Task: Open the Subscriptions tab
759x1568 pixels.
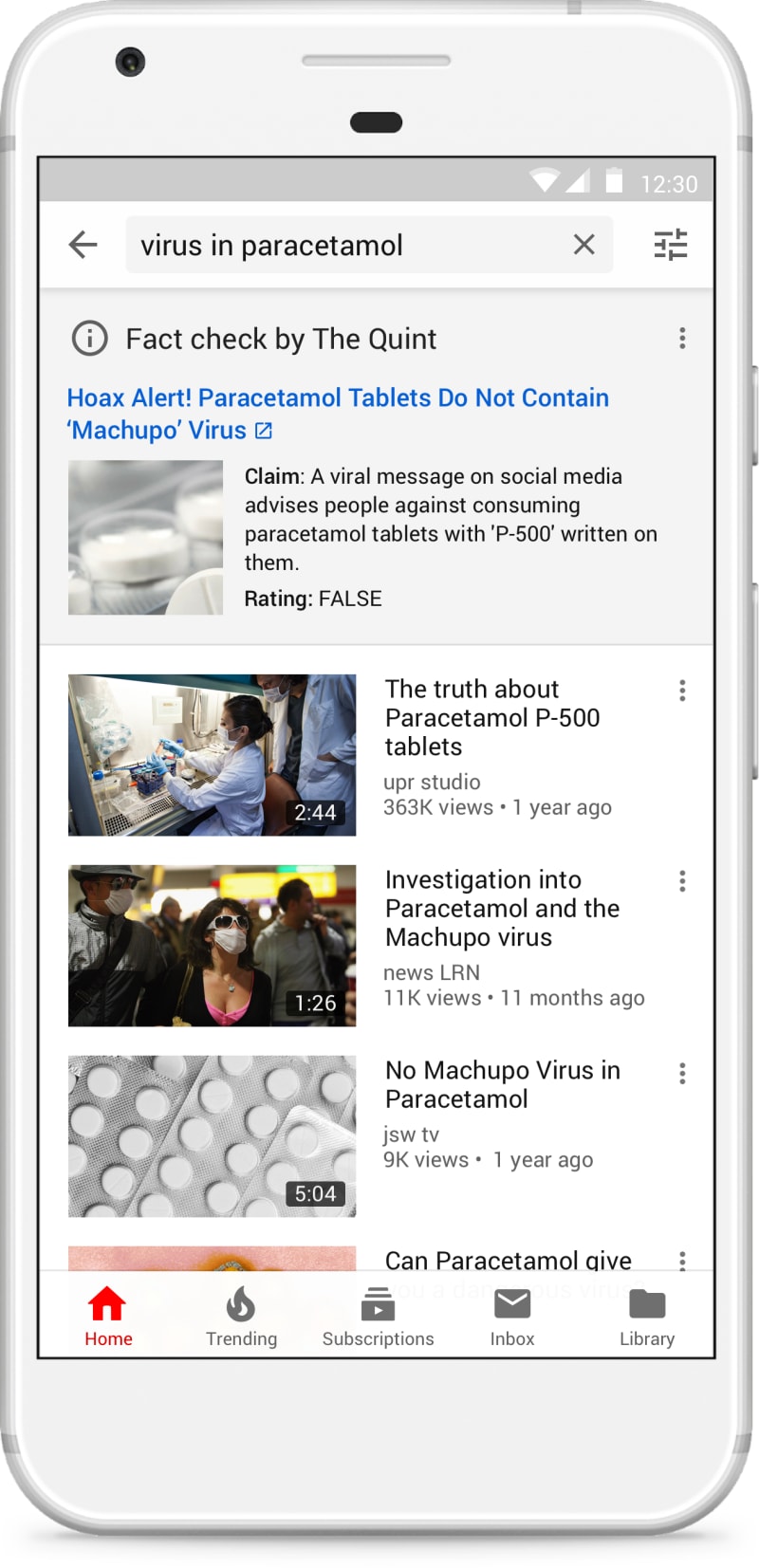Action: point(378,1317)
